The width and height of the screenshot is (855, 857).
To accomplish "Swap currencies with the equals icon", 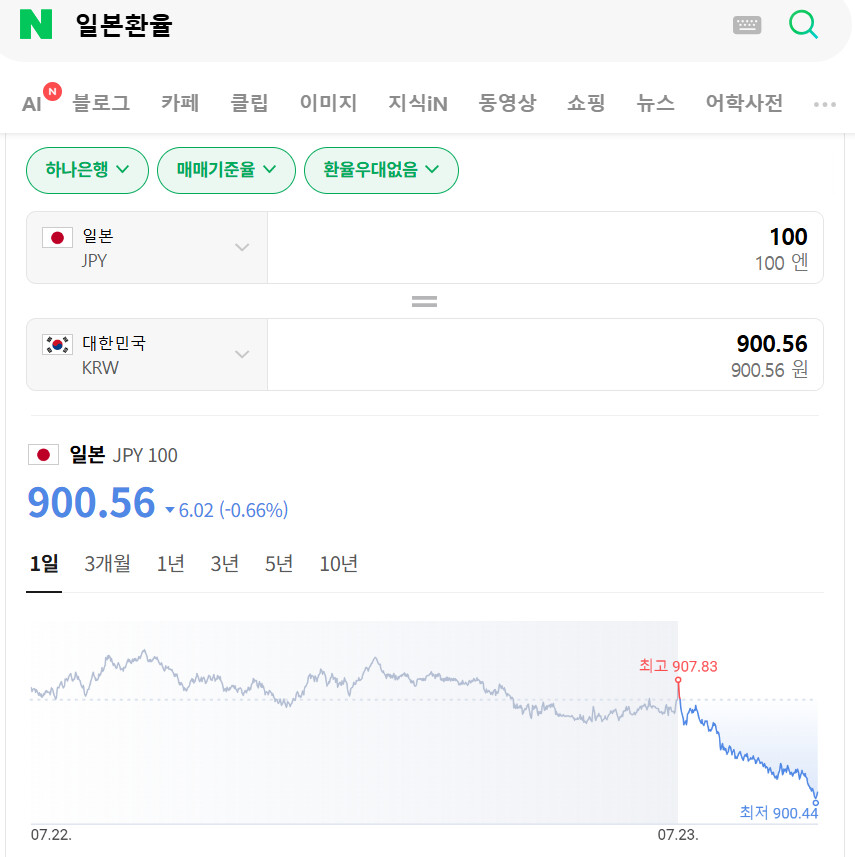I will tap(424, 301).
